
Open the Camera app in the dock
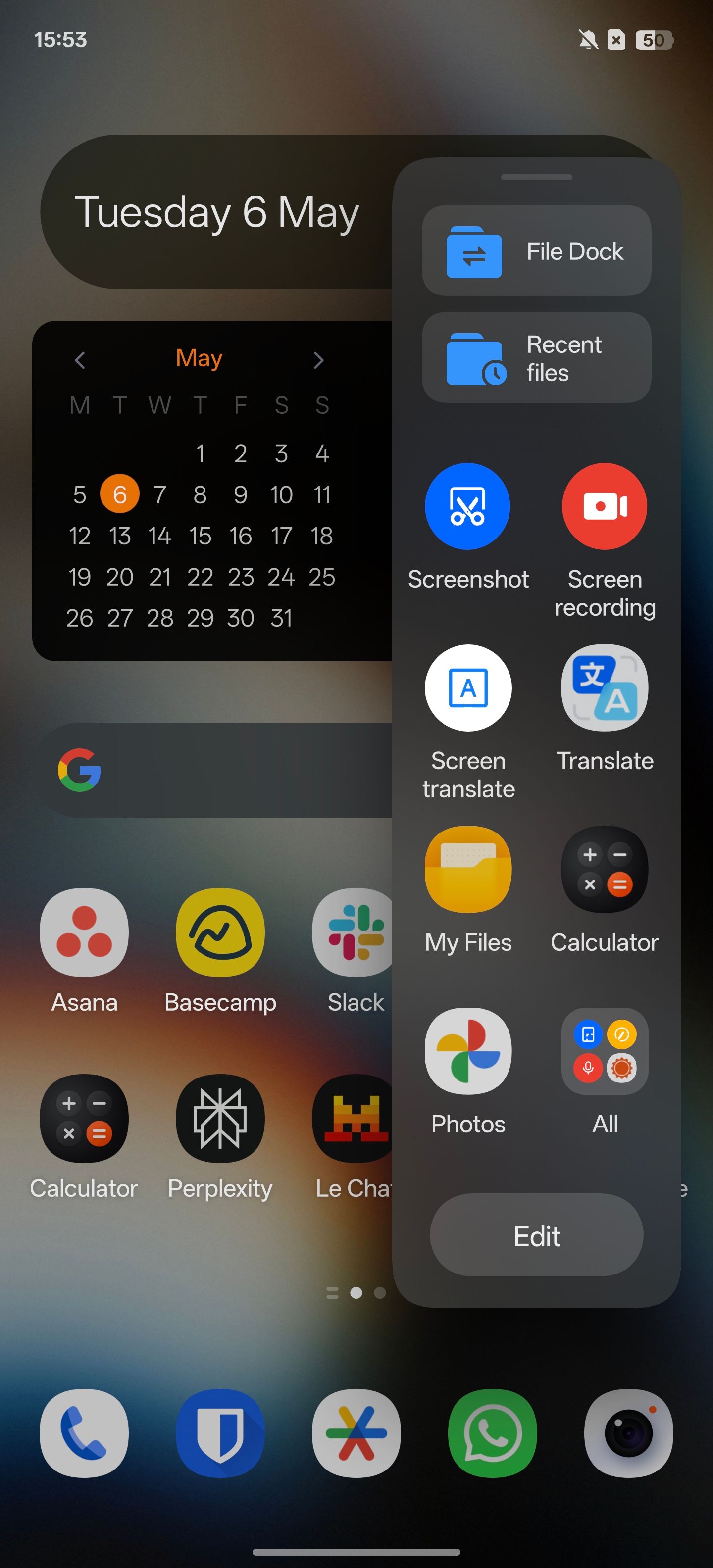628,1433
